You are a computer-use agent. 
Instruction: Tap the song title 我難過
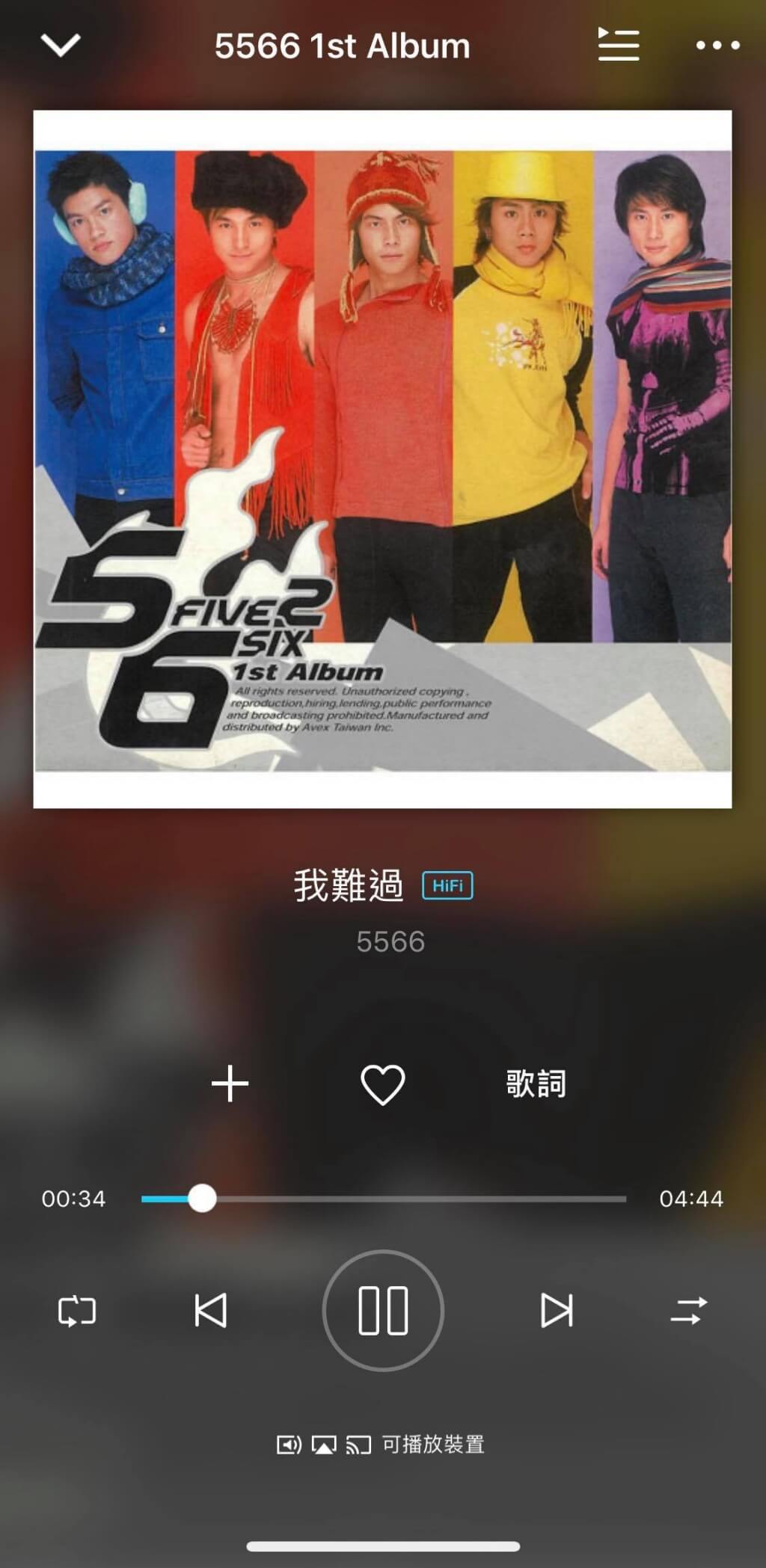click(x=348, y=885)
